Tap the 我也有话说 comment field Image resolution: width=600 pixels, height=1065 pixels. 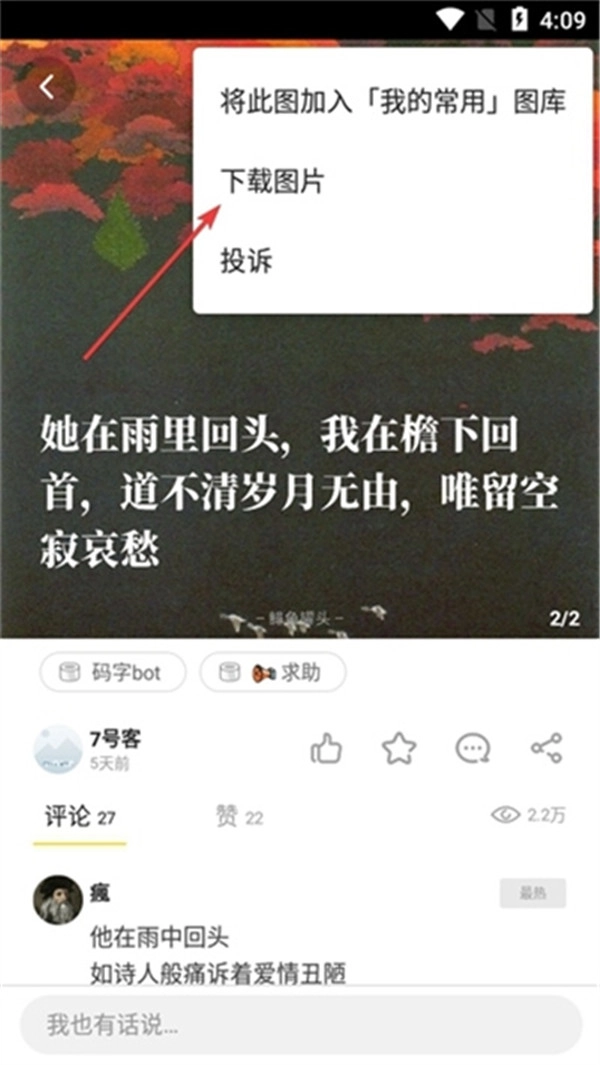click(x=300, y=1025)
